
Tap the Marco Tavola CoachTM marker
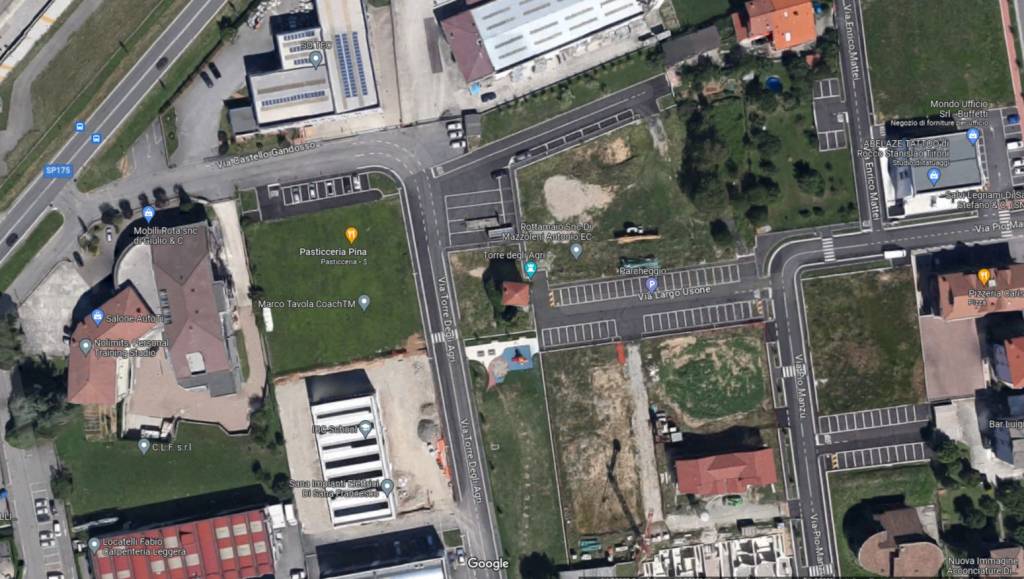coord(364,302)
